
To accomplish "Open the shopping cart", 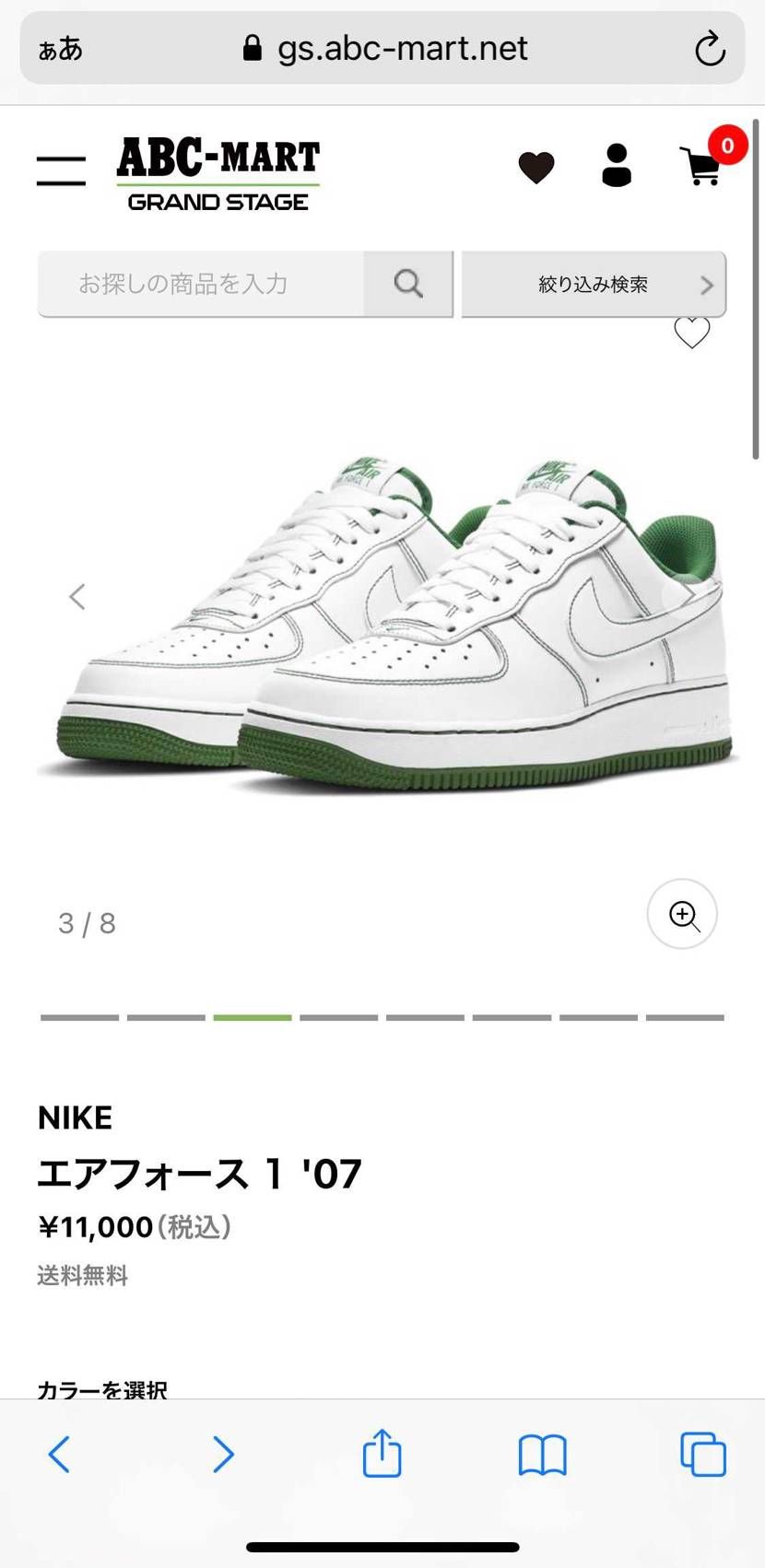I will point(702,167).
